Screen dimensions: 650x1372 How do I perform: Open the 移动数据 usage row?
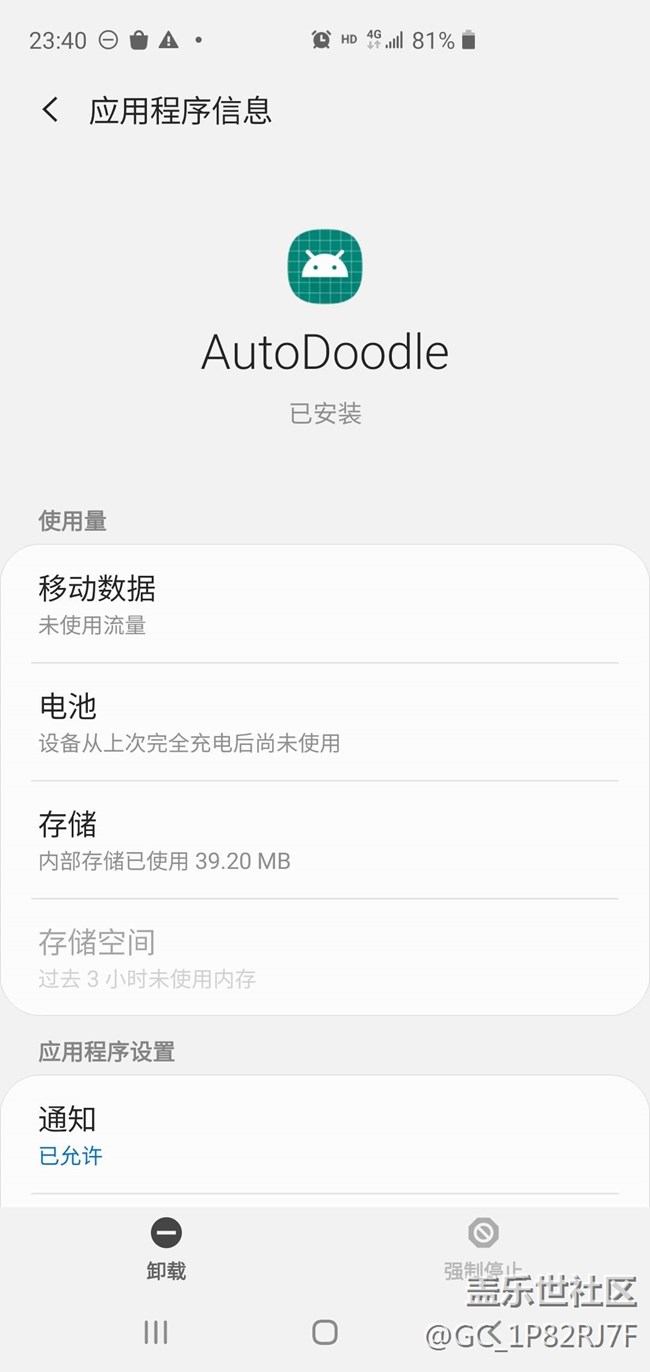pyautogui.click(x=325, y=604)
